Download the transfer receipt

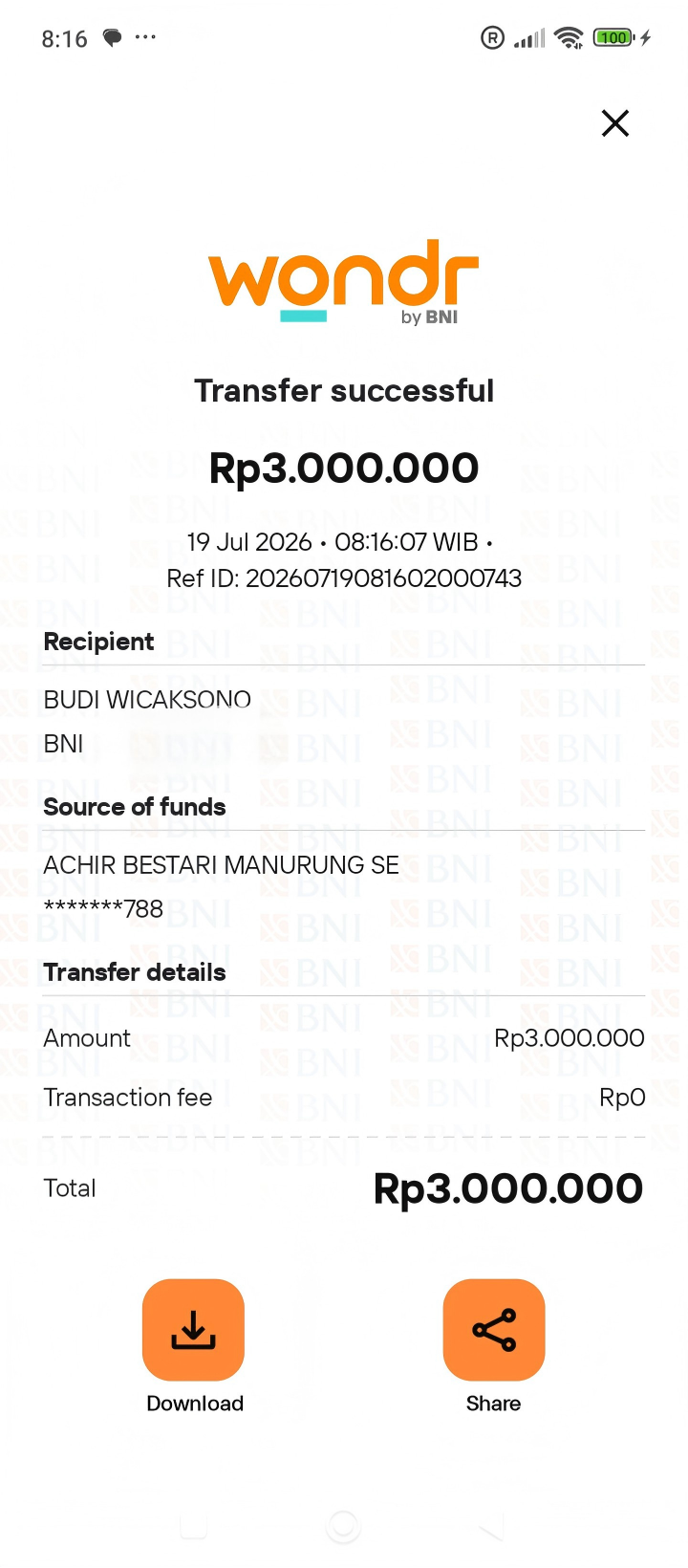coord(194,1330)
